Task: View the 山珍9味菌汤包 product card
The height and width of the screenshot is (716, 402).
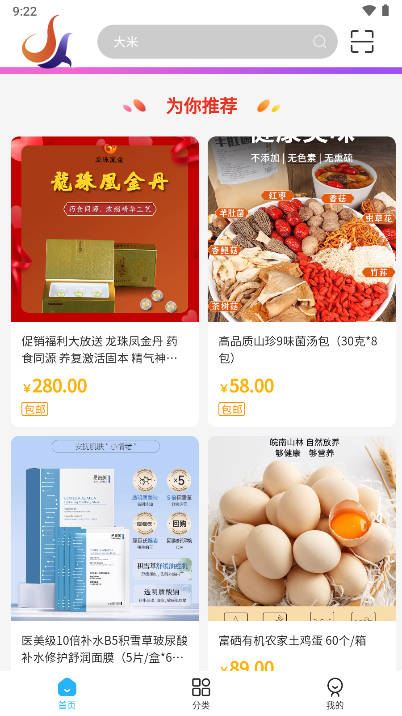Action: [302, 281]
